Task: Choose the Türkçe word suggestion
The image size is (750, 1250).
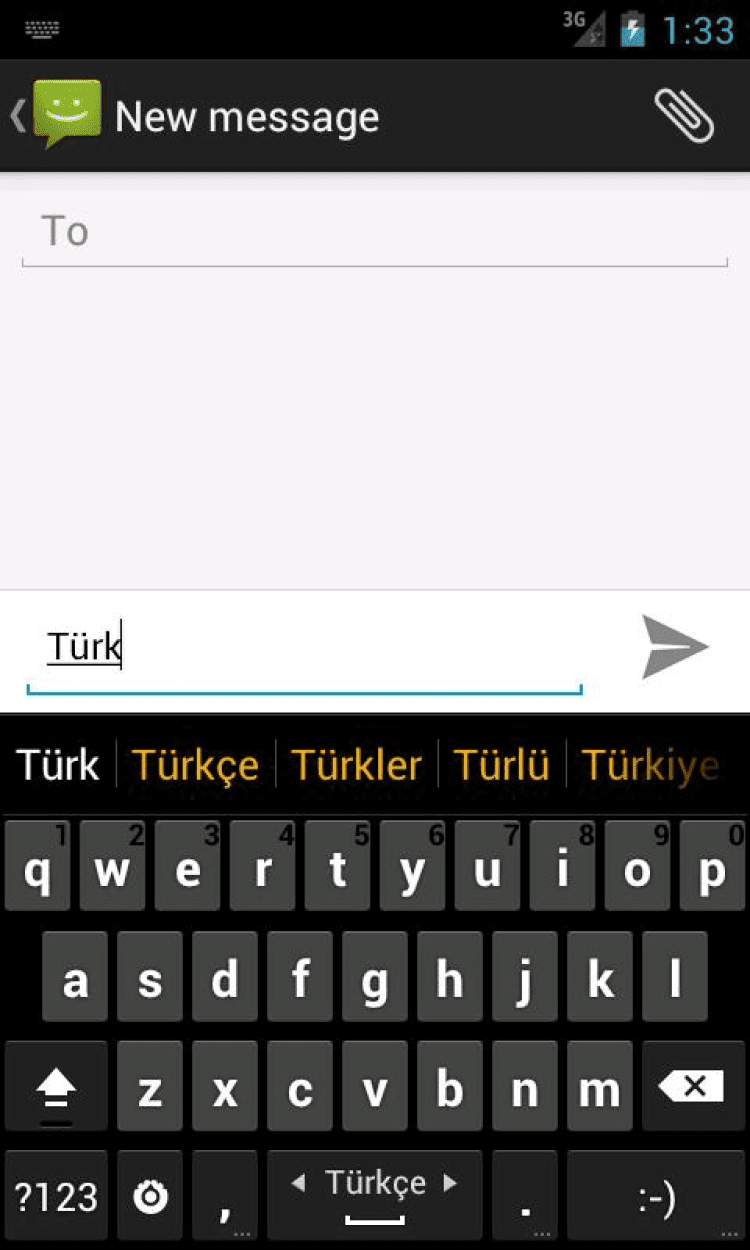Action: [196, 766]
